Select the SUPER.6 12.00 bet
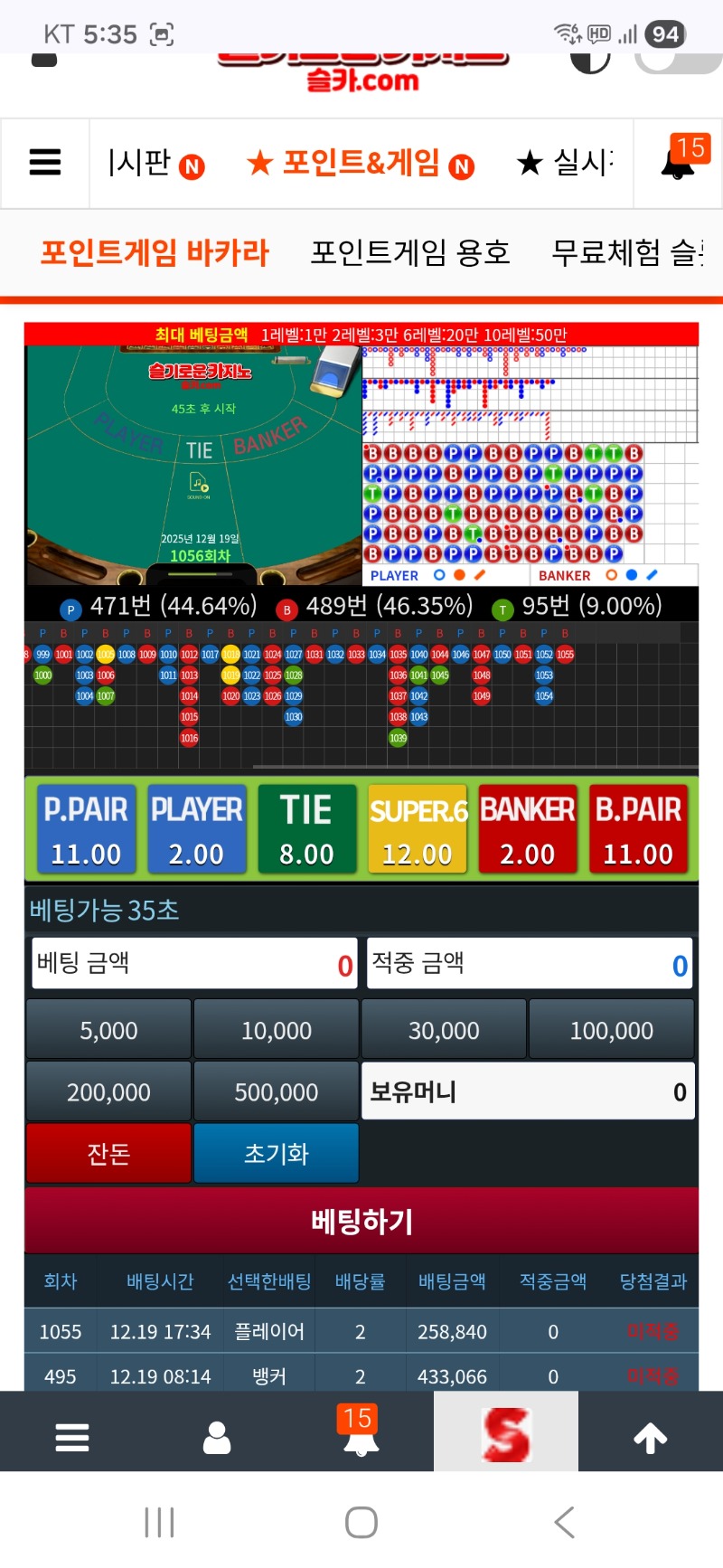This screenshot has height=1568, width=723. [417, 830]
